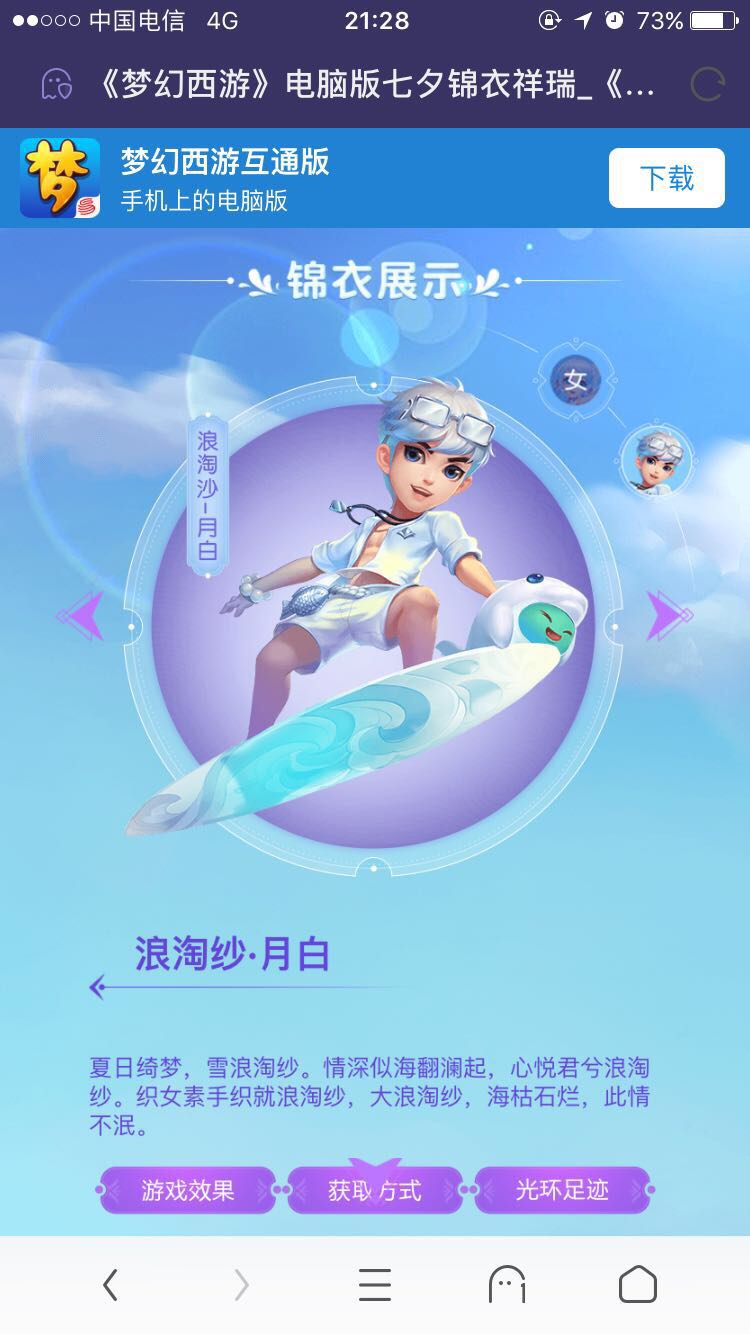The width and height of the screenshot is (750, 1334).
Task: Tap the 下载 download button
Action: (666, 178)
